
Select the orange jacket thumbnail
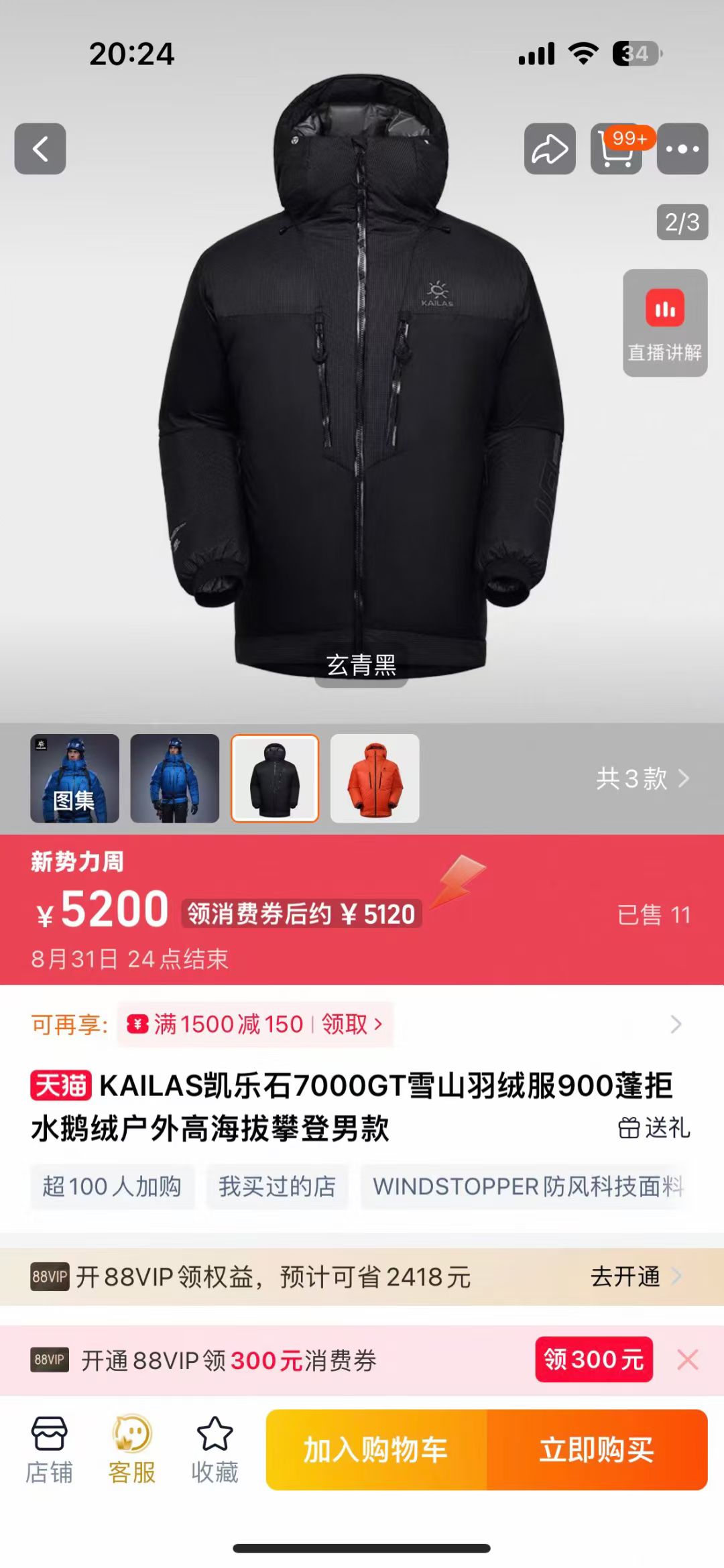point(375,778)
